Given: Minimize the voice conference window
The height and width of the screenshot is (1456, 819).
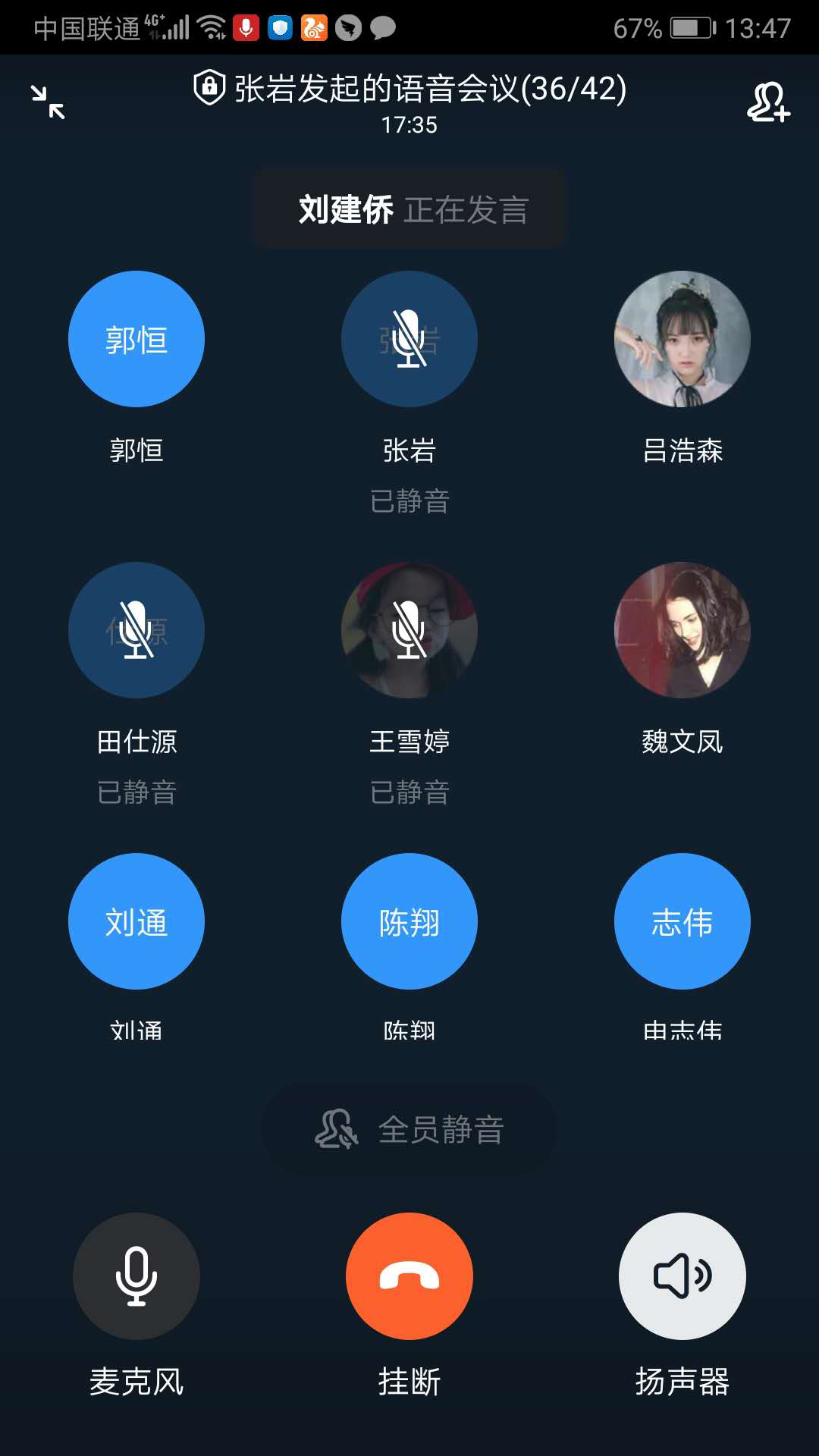Looking at the screenshot, I should point(48,102).
